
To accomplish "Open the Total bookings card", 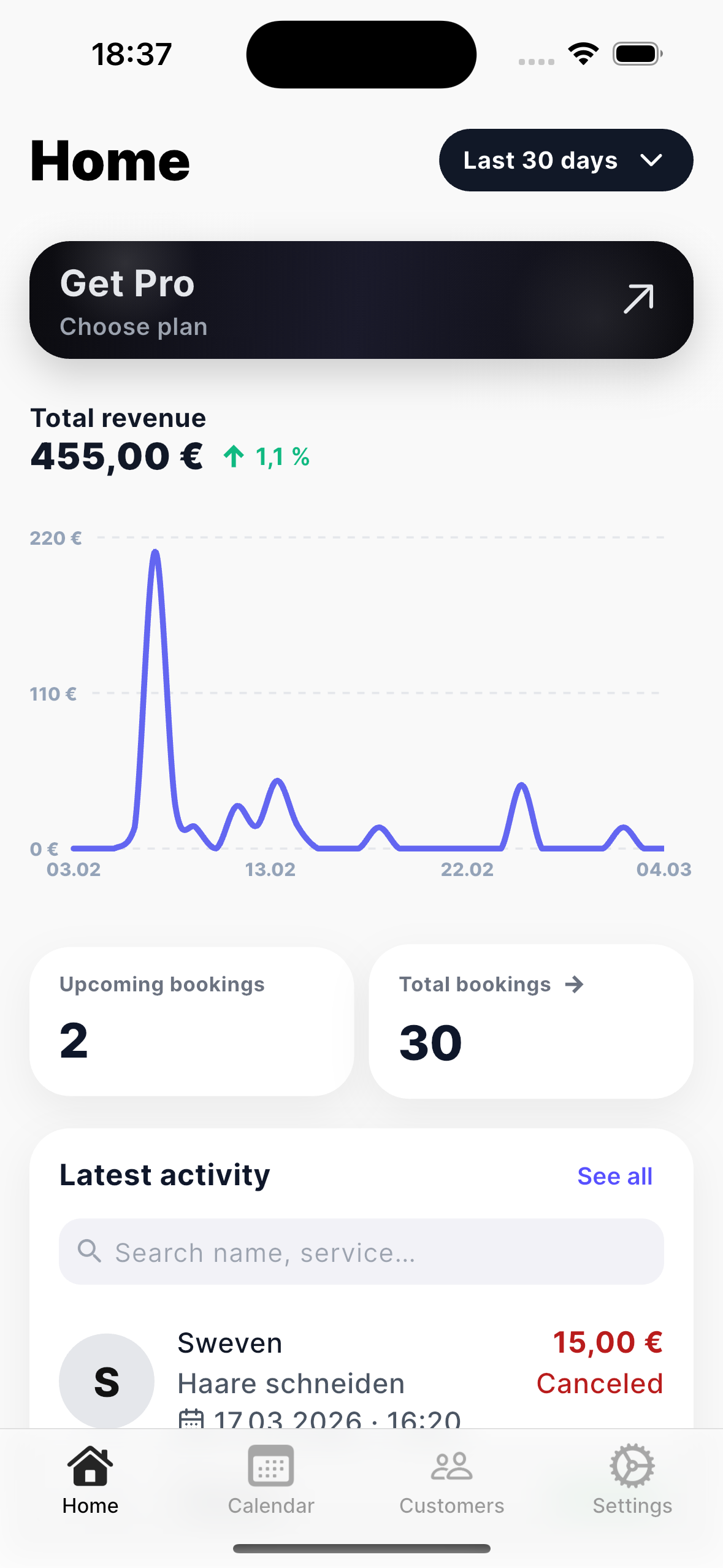I will coord(530,1021).
